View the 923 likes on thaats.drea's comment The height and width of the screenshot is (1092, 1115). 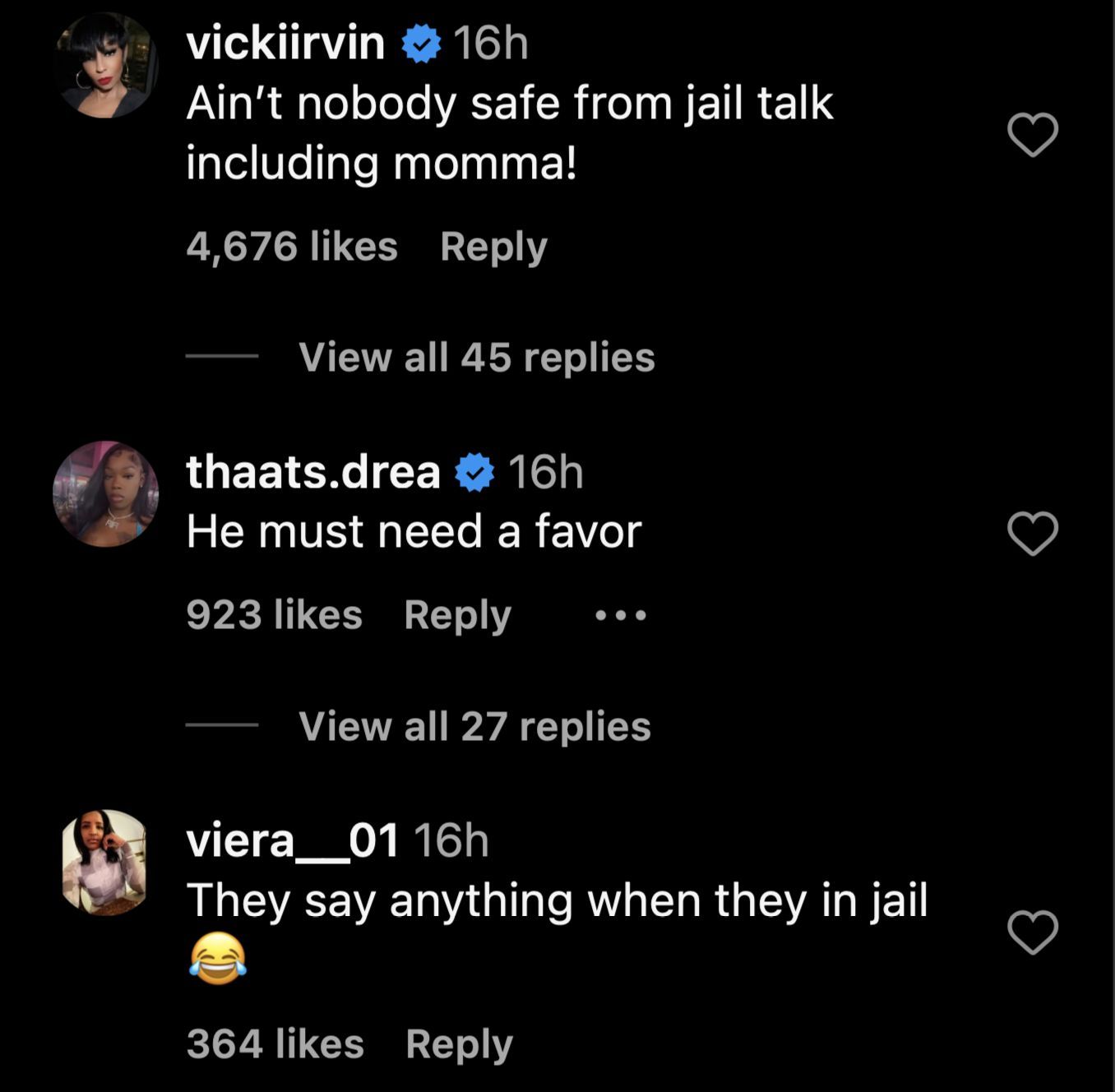274,615
